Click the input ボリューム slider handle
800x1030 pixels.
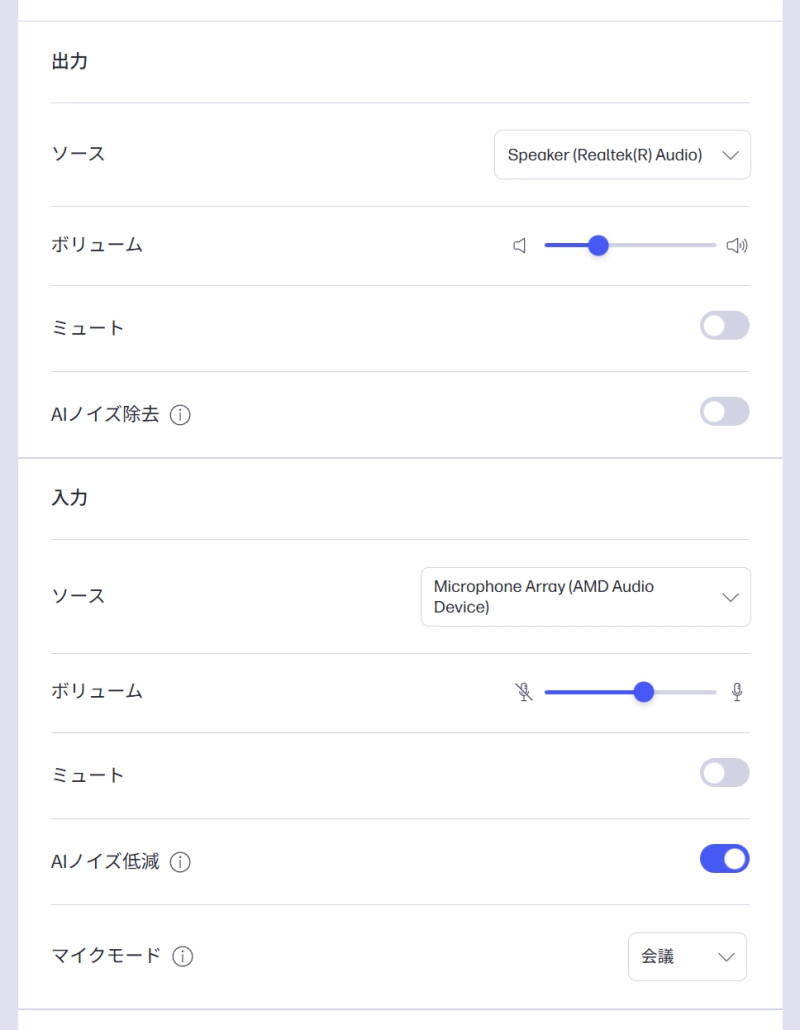click(644, 692)
